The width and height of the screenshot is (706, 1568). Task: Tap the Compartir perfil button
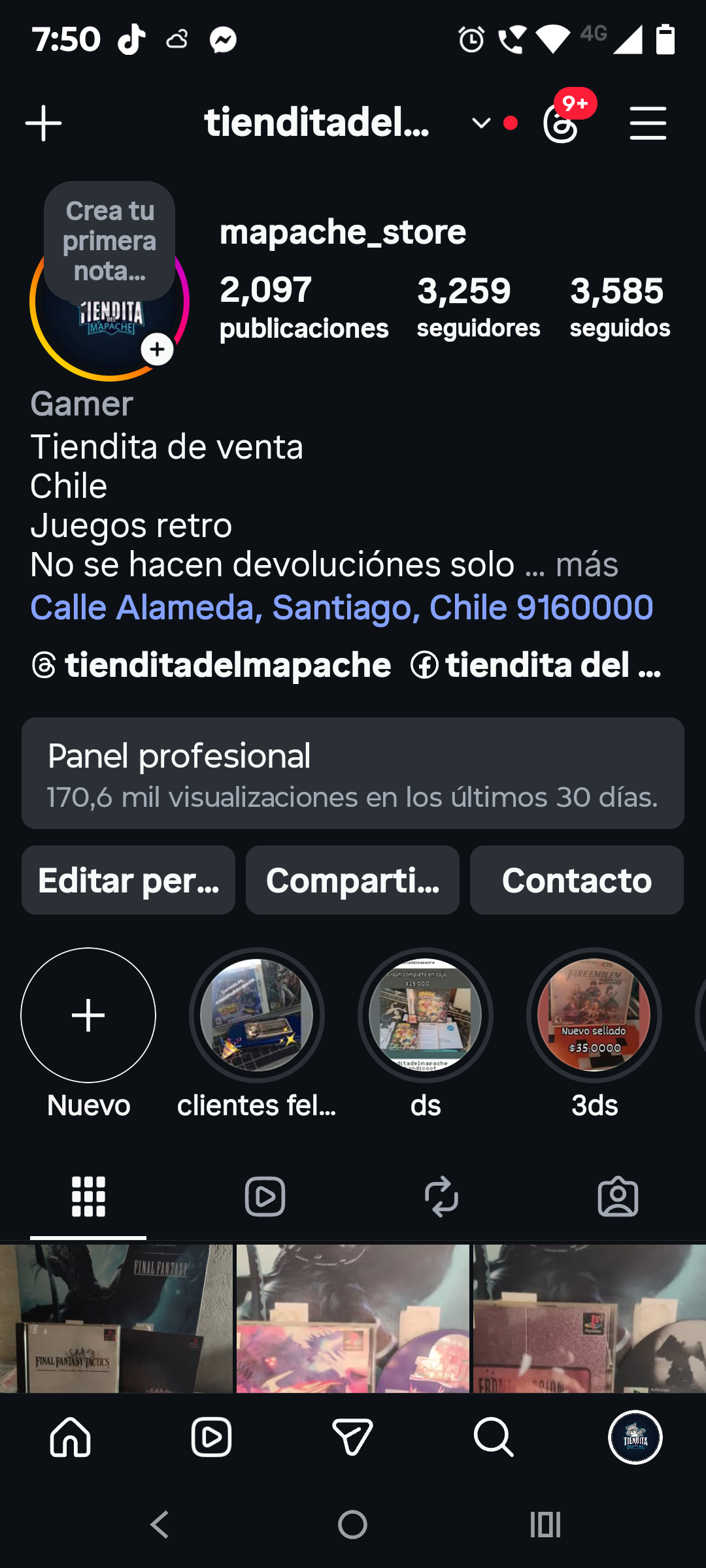[x=352, y=880]
